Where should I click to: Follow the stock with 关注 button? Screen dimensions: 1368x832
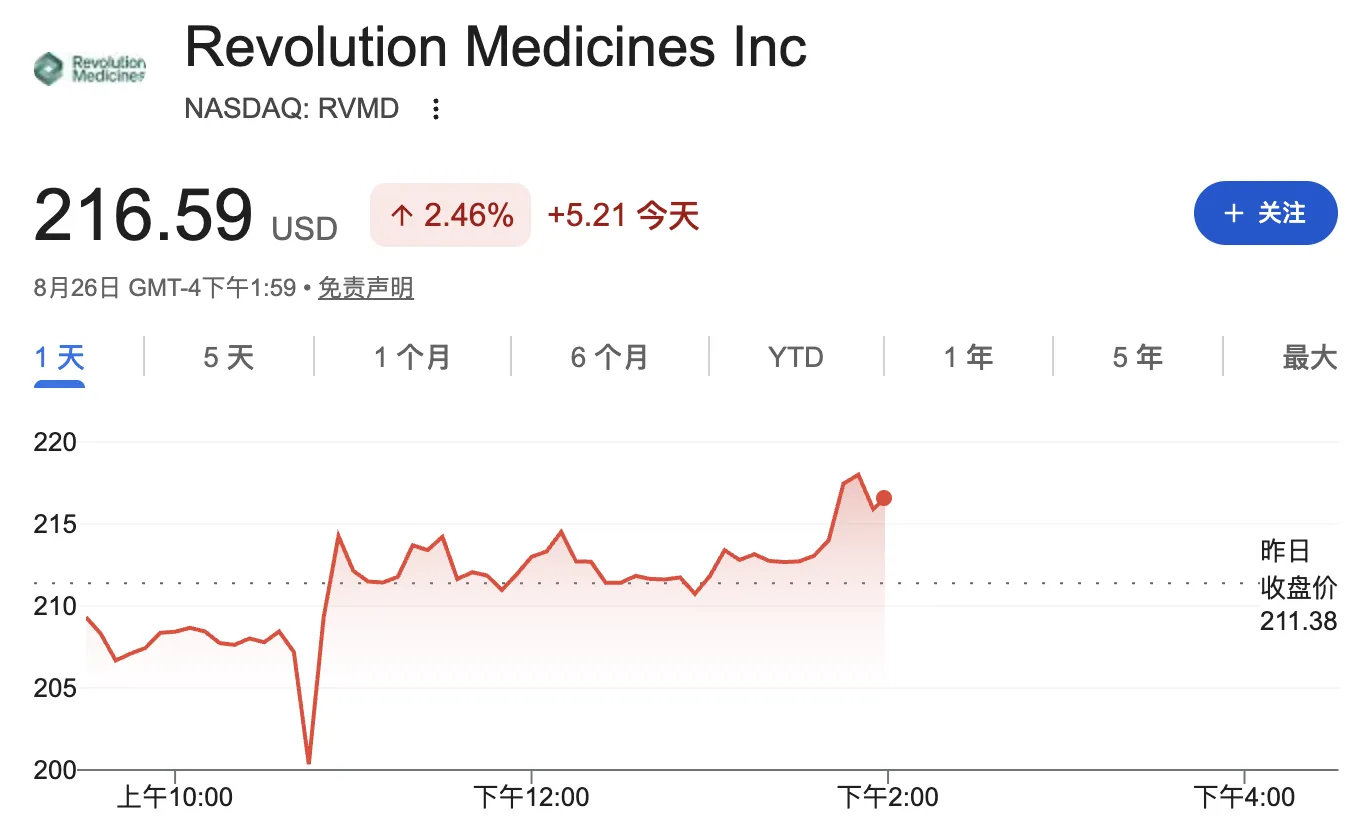click(1265, 213)
